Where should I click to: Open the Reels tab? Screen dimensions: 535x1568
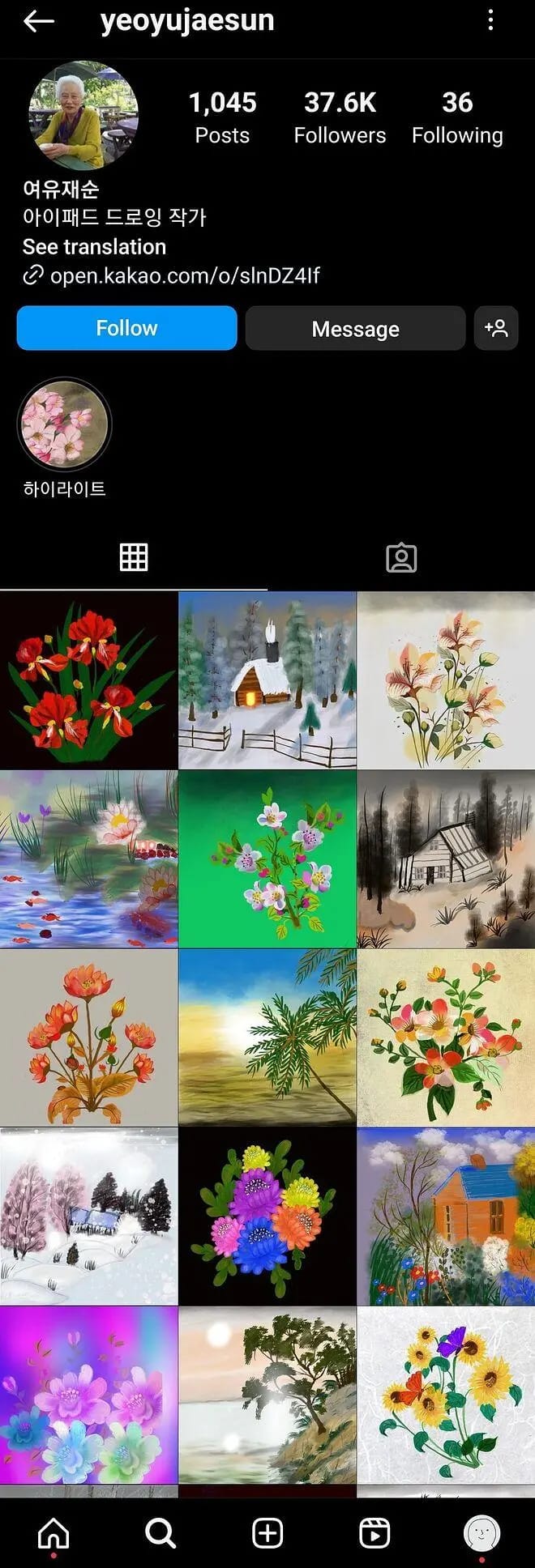coord(374,1532)
